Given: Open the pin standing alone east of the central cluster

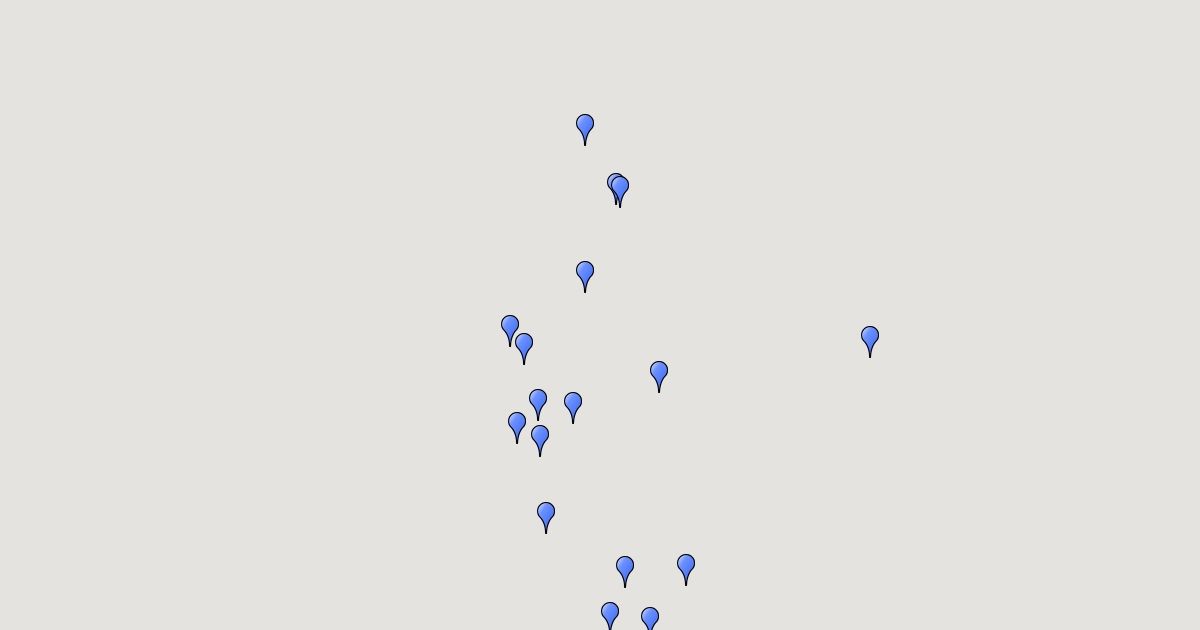Looking at the screenshot, I should tap(659, 373).
